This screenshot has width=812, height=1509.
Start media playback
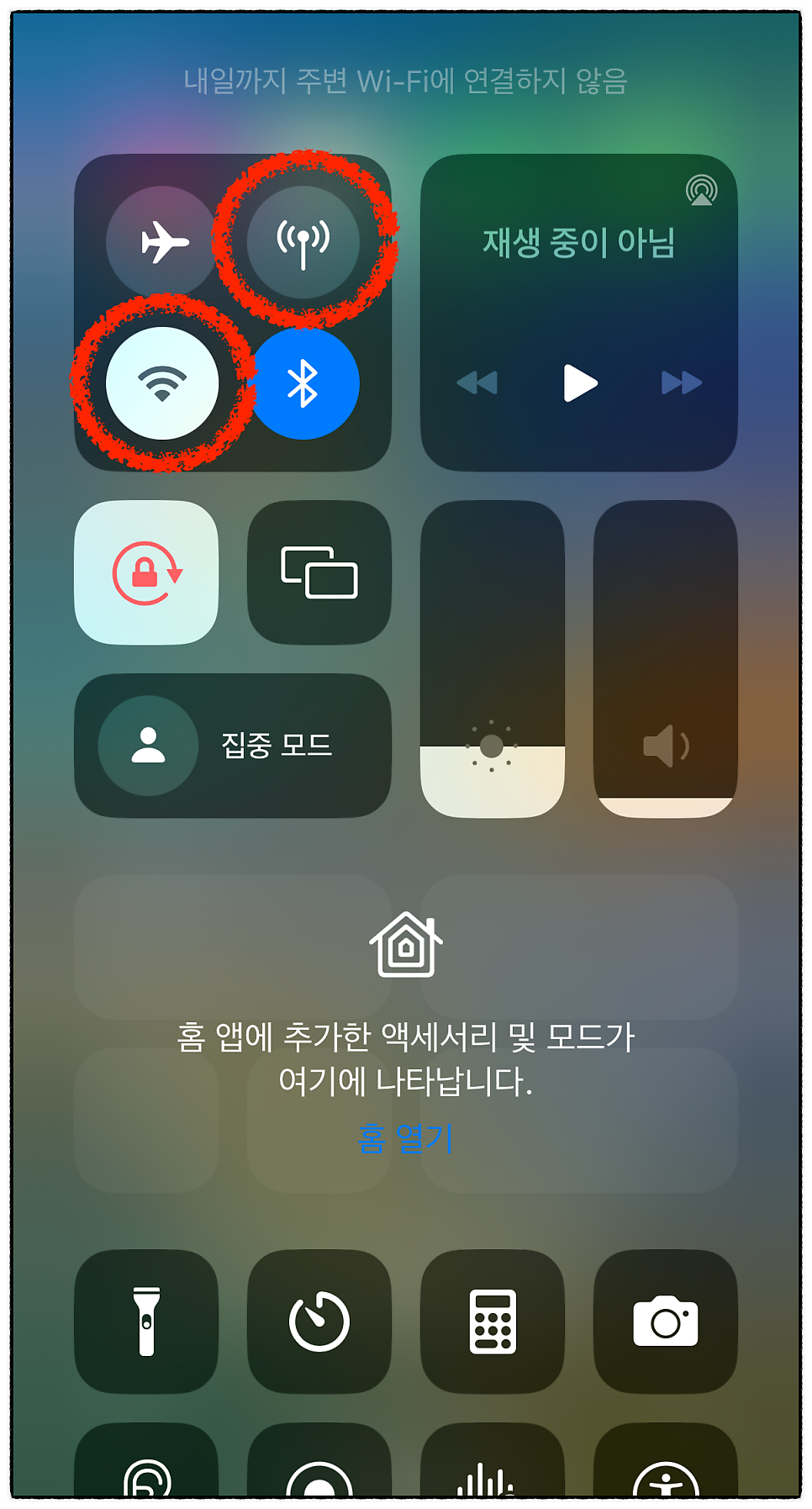coord(579,383)
